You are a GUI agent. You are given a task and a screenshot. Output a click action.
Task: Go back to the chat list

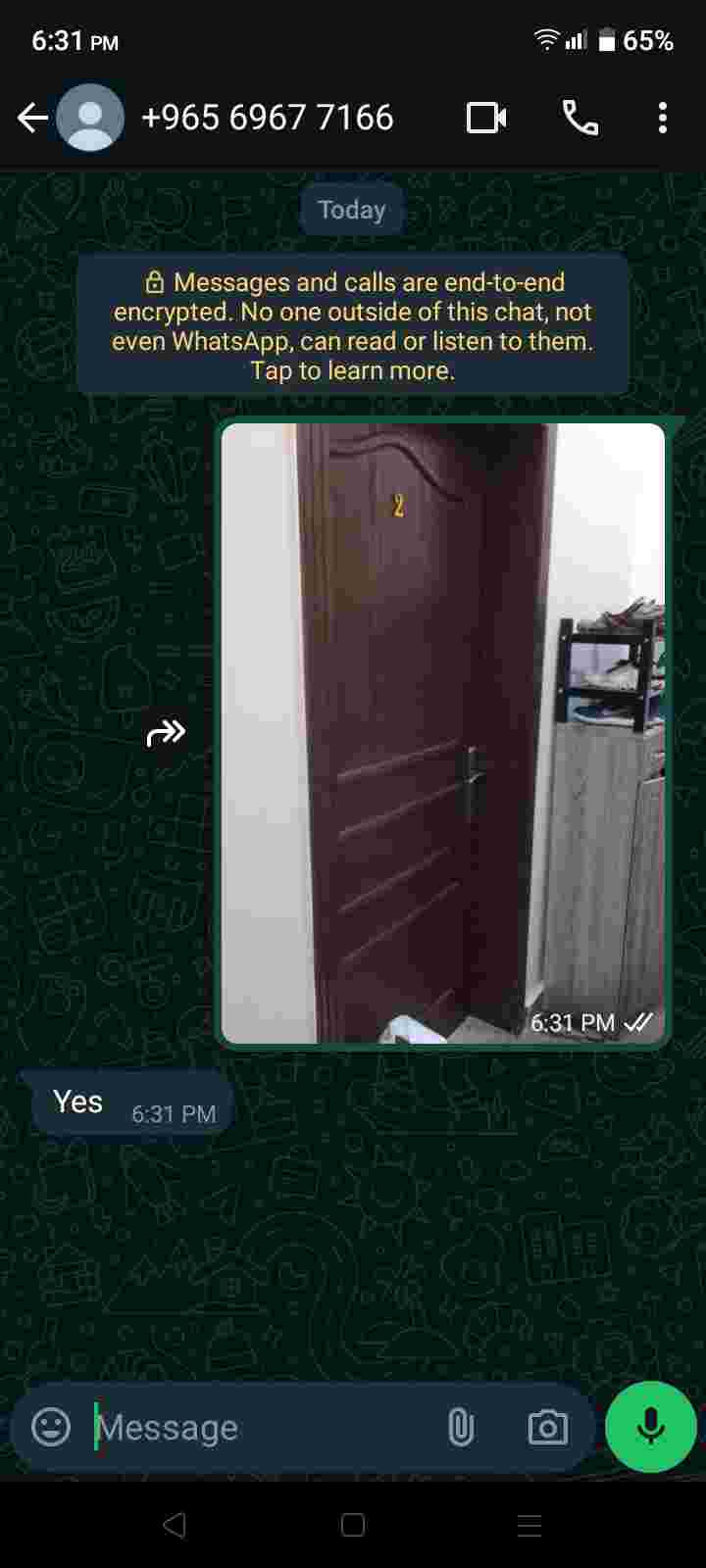pyautogui.click(x=32, y=119)
